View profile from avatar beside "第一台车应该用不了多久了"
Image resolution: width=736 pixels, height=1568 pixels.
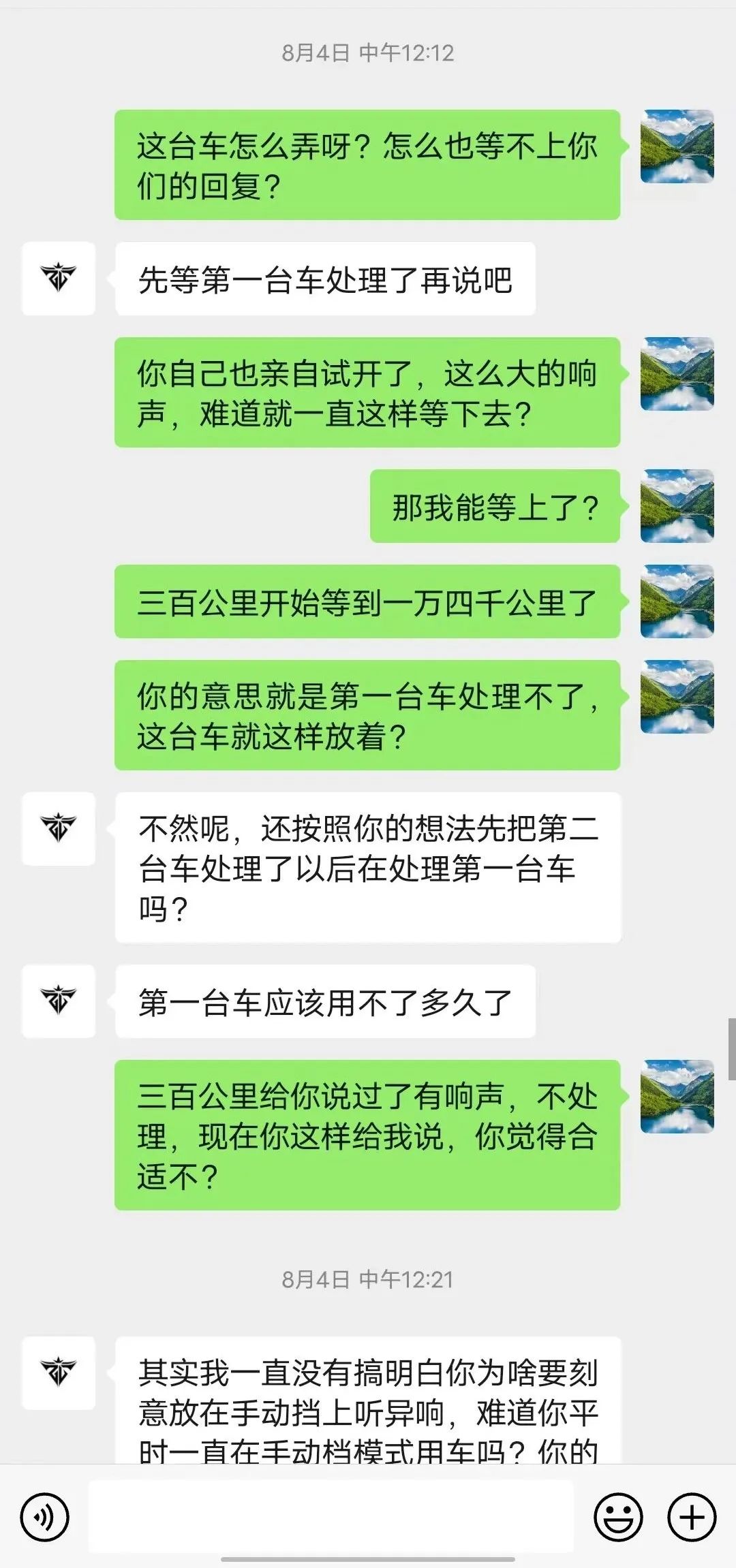[59, 1001]
